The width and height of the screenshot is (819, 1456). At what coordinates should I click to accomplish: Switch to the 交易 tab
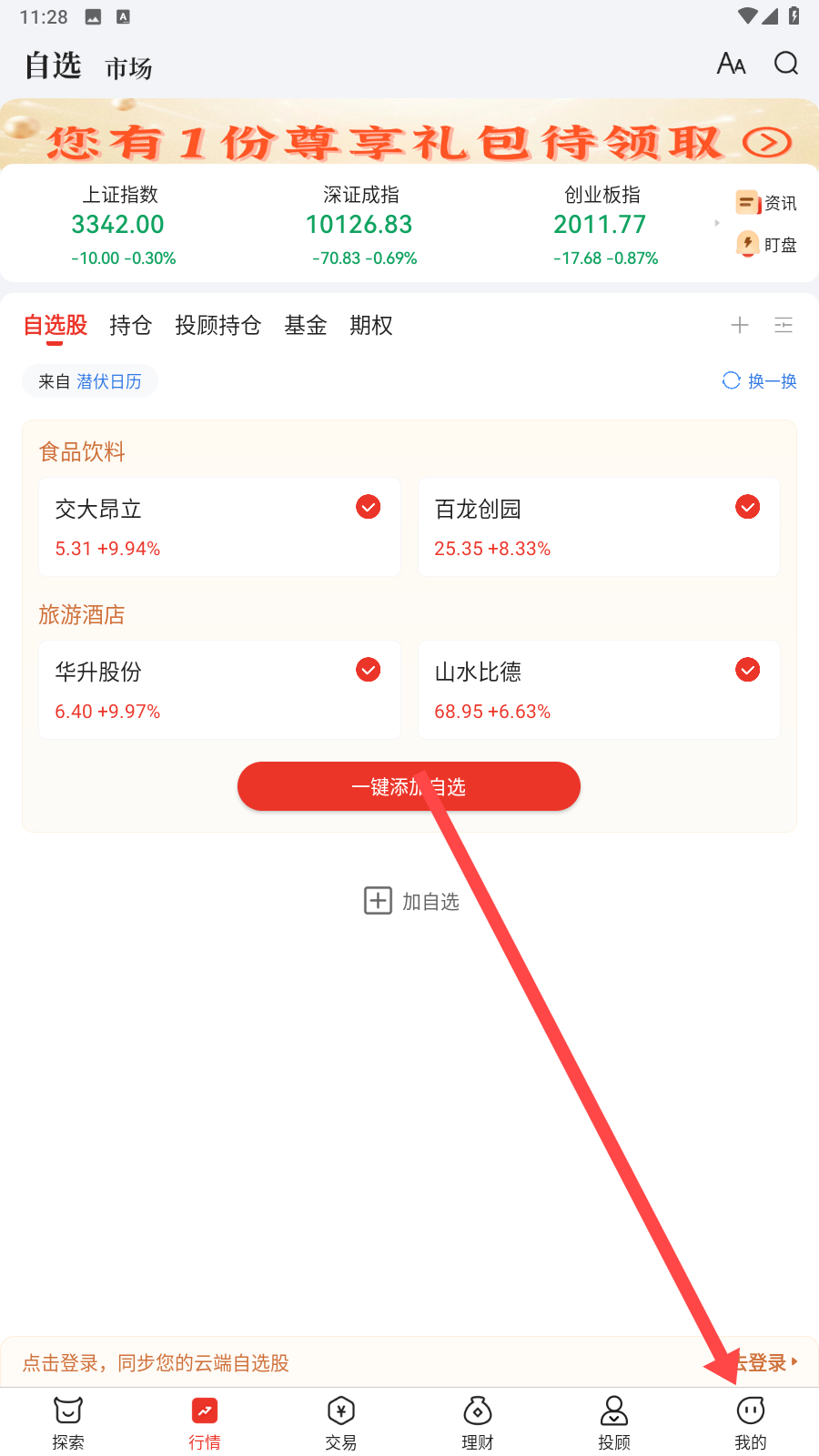click(x=340, y=1422)
